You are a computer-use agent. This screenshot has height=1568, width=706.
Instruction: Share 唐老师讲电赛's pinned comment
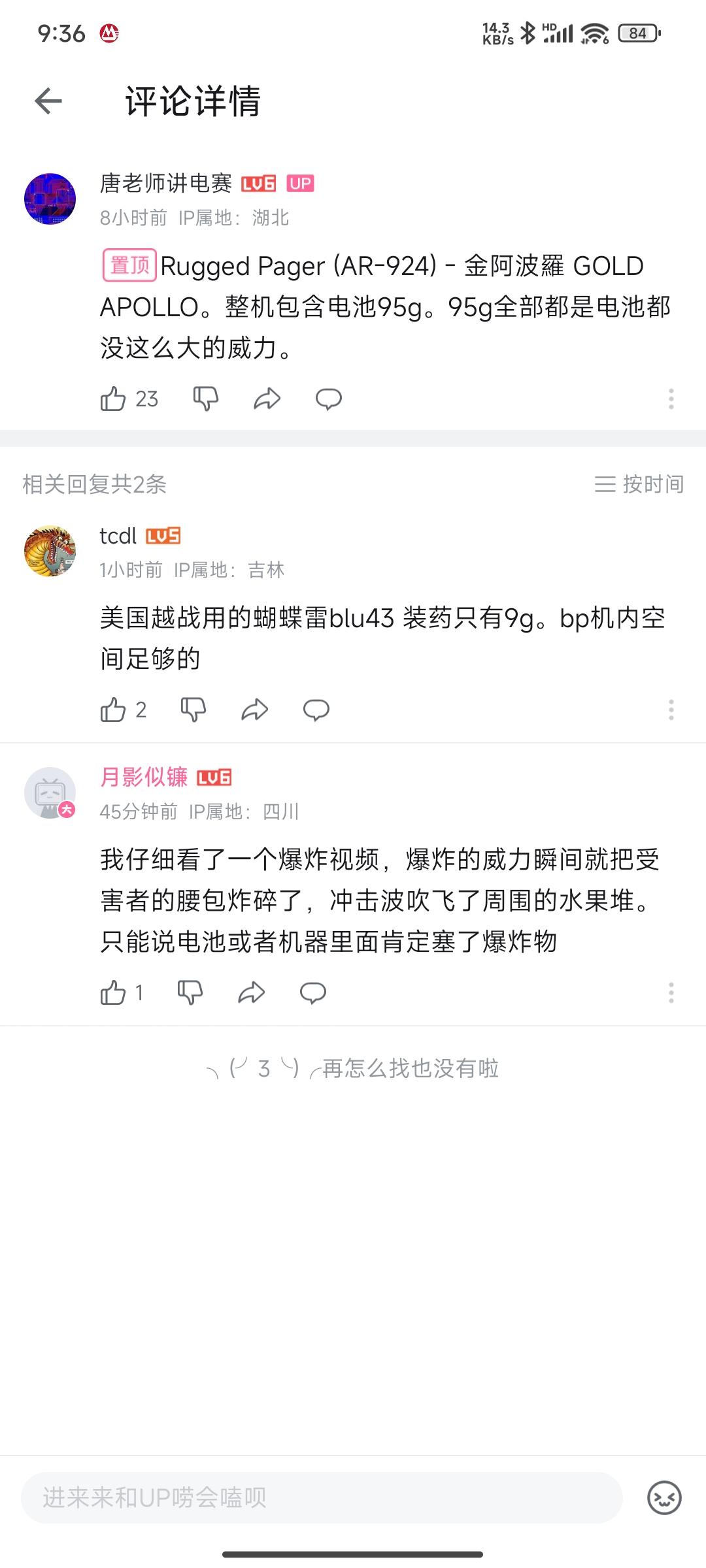point(267,399)
